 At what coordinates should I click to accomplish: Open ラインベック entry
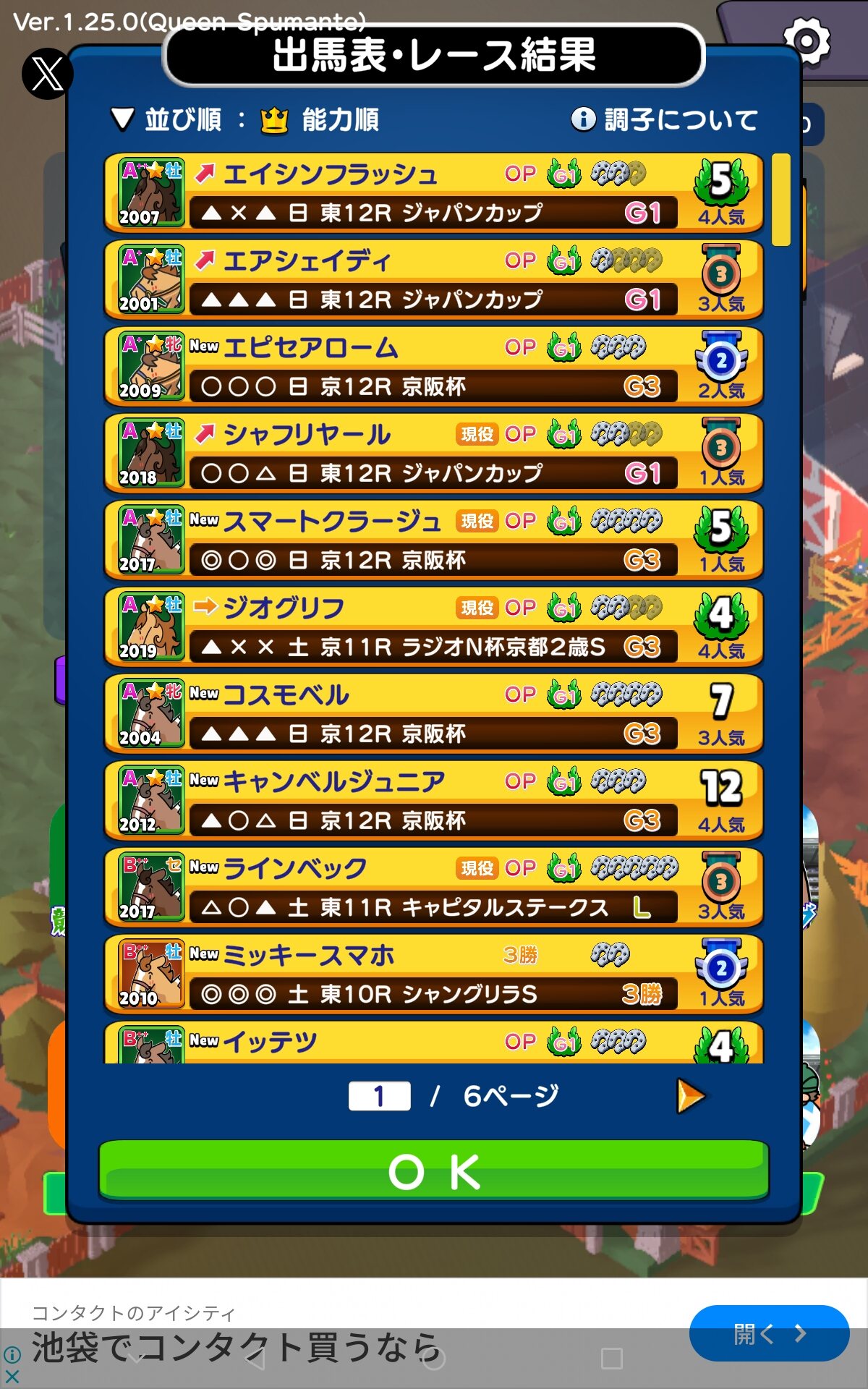click(434, 888)
